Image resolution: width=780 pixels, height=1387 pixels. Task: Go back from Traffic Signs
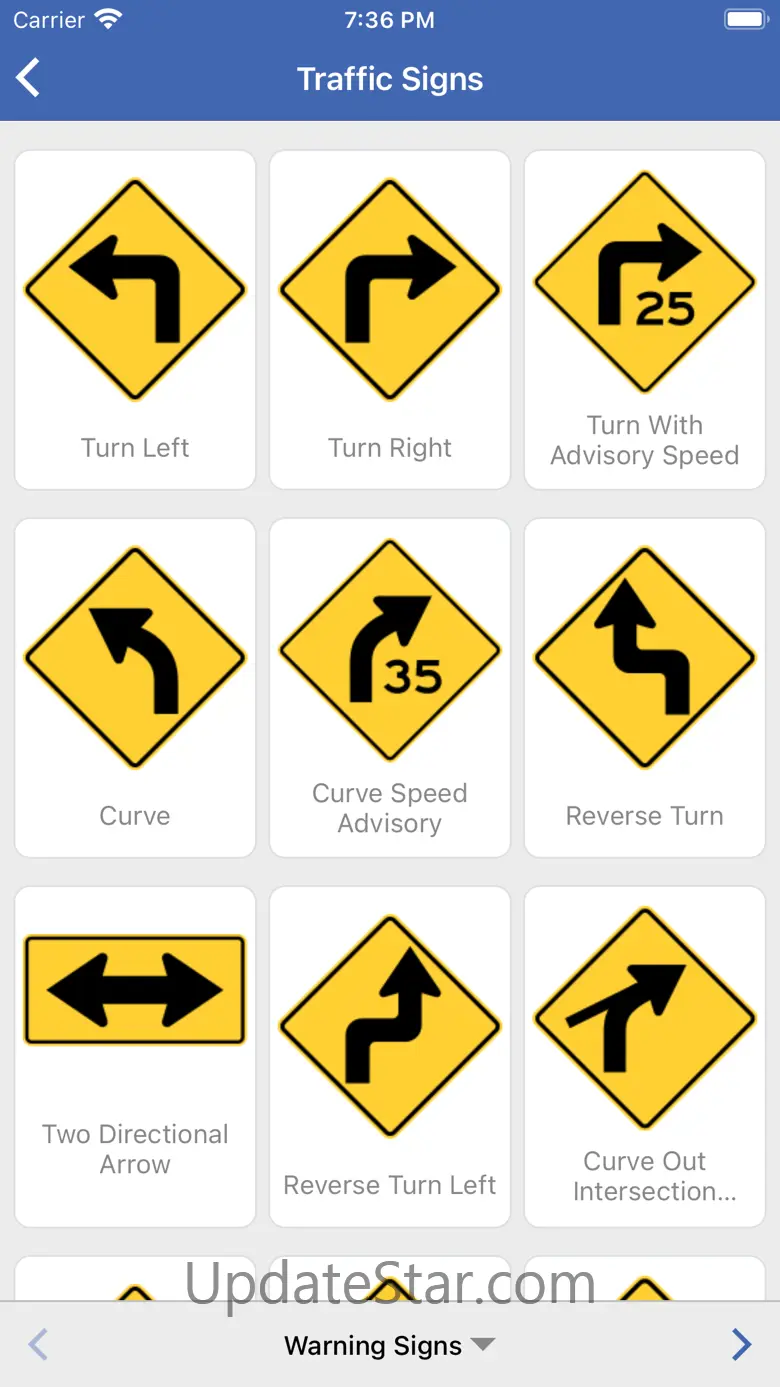pos(29,78)
